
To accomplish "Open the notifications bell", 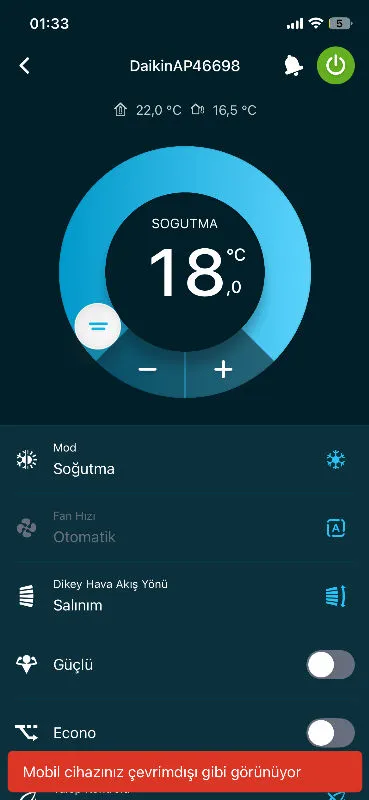I will point(293,66).
